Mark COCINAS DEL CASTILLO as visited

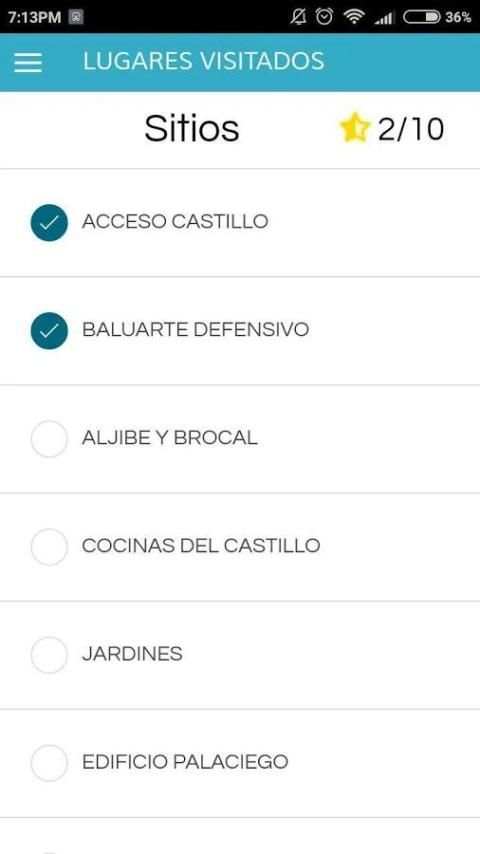[x=49, y=546]
